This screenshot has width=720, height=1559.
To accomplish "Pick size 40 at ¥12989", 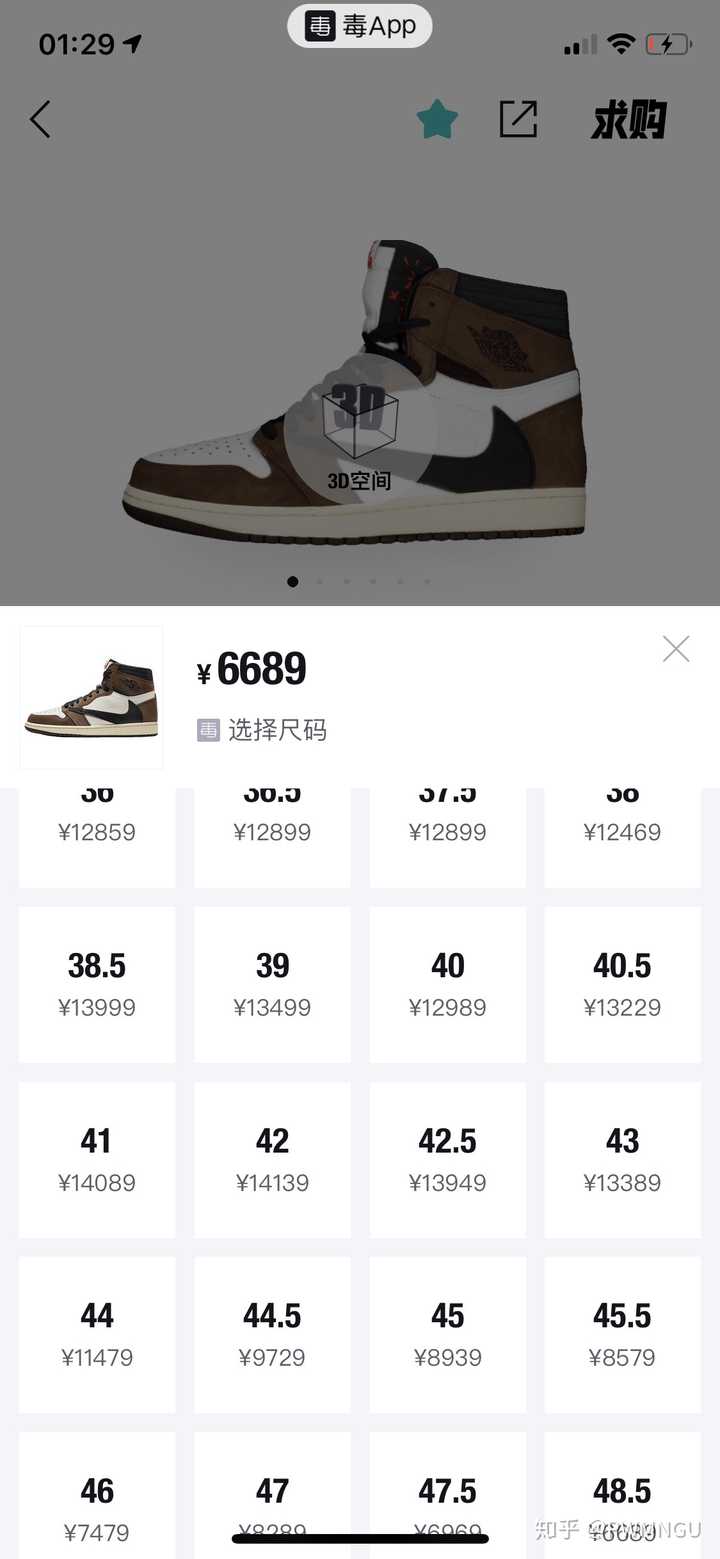I will point(448,985).
